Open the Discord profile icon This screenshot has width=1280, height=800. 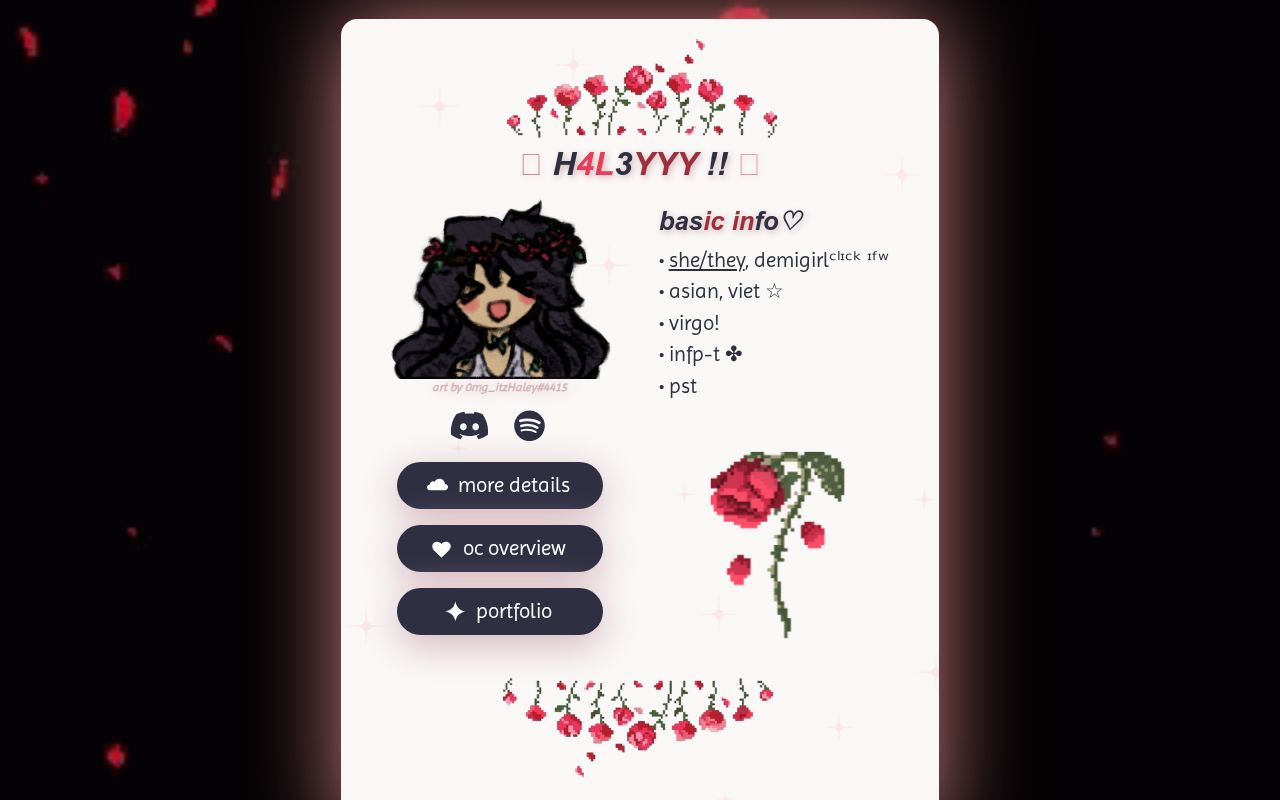[469, 426]
